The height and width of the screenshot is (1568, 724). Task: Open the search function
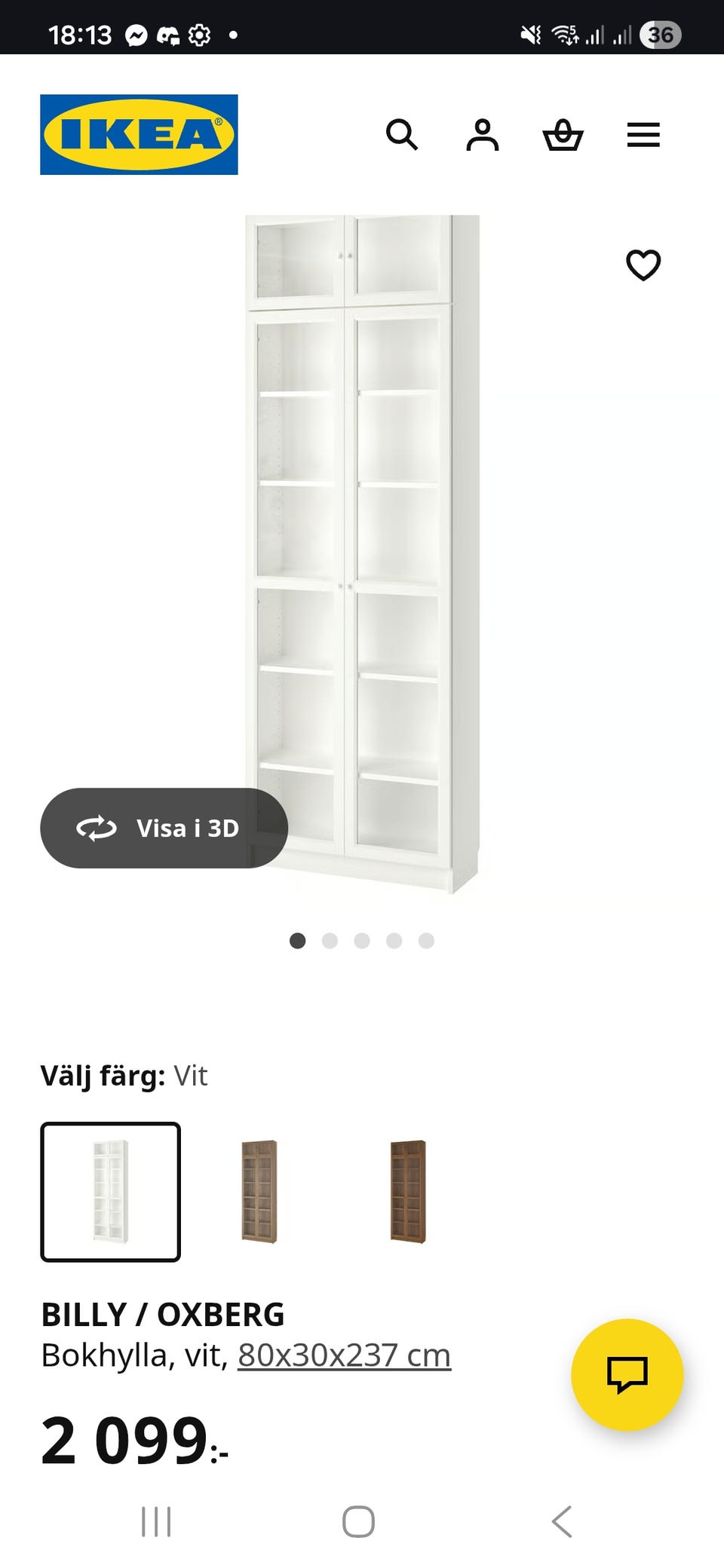click(x=403, y=135)
